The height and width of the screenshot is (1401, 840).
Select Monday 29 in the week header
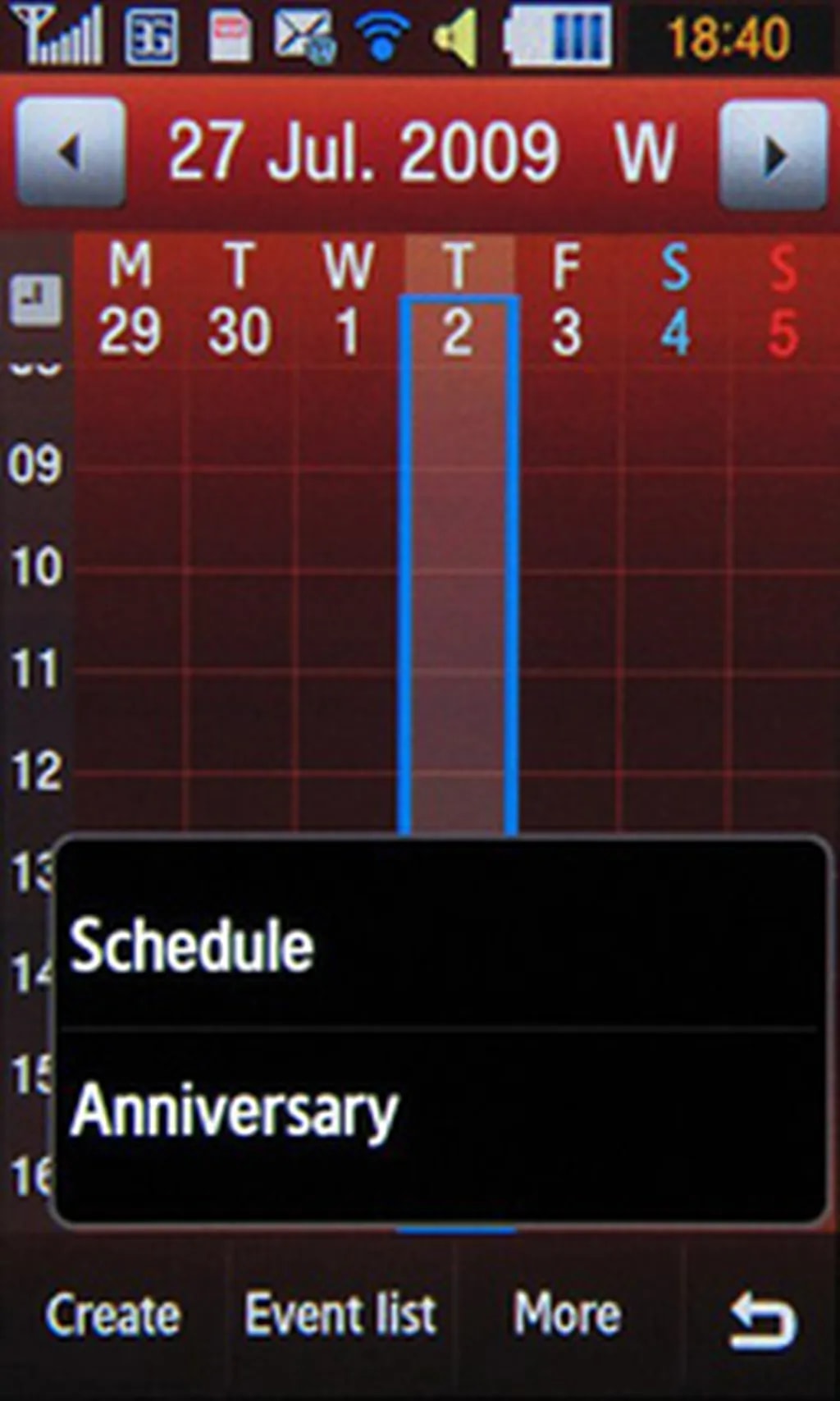point(130,301)
